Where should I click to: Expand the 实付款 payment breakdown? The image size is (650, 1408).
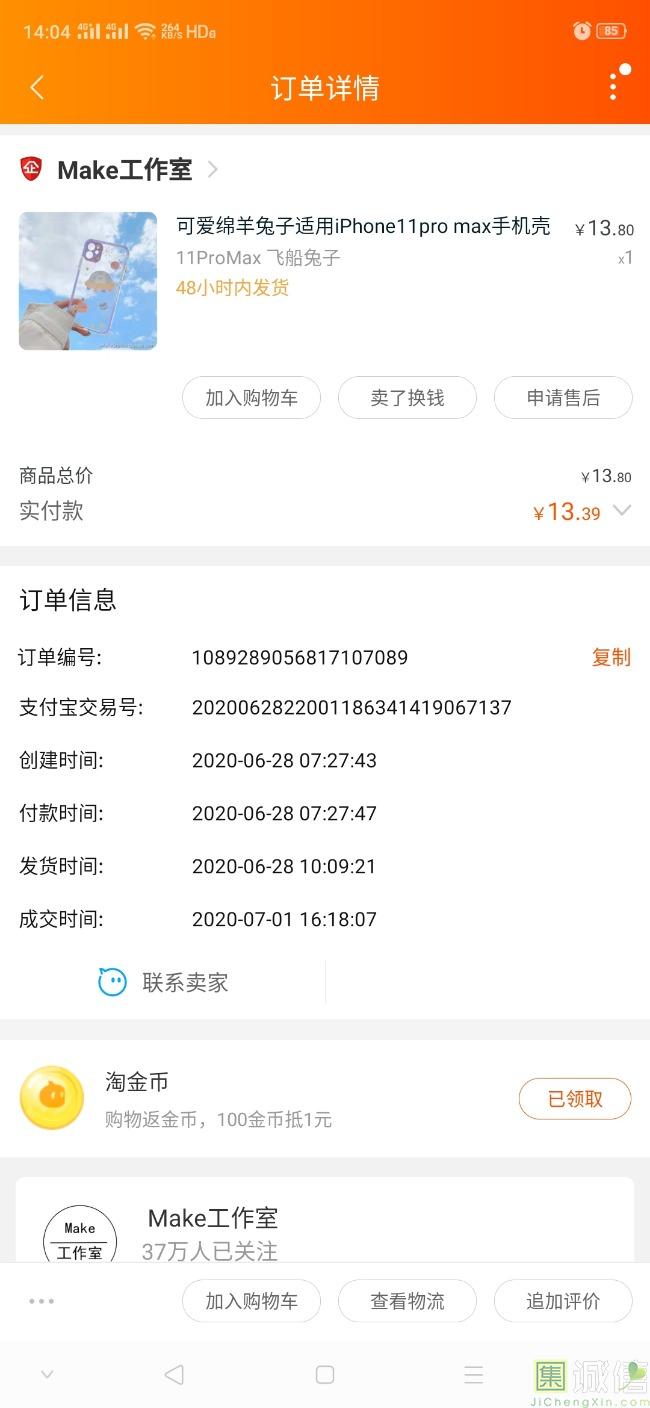point(622,511)
